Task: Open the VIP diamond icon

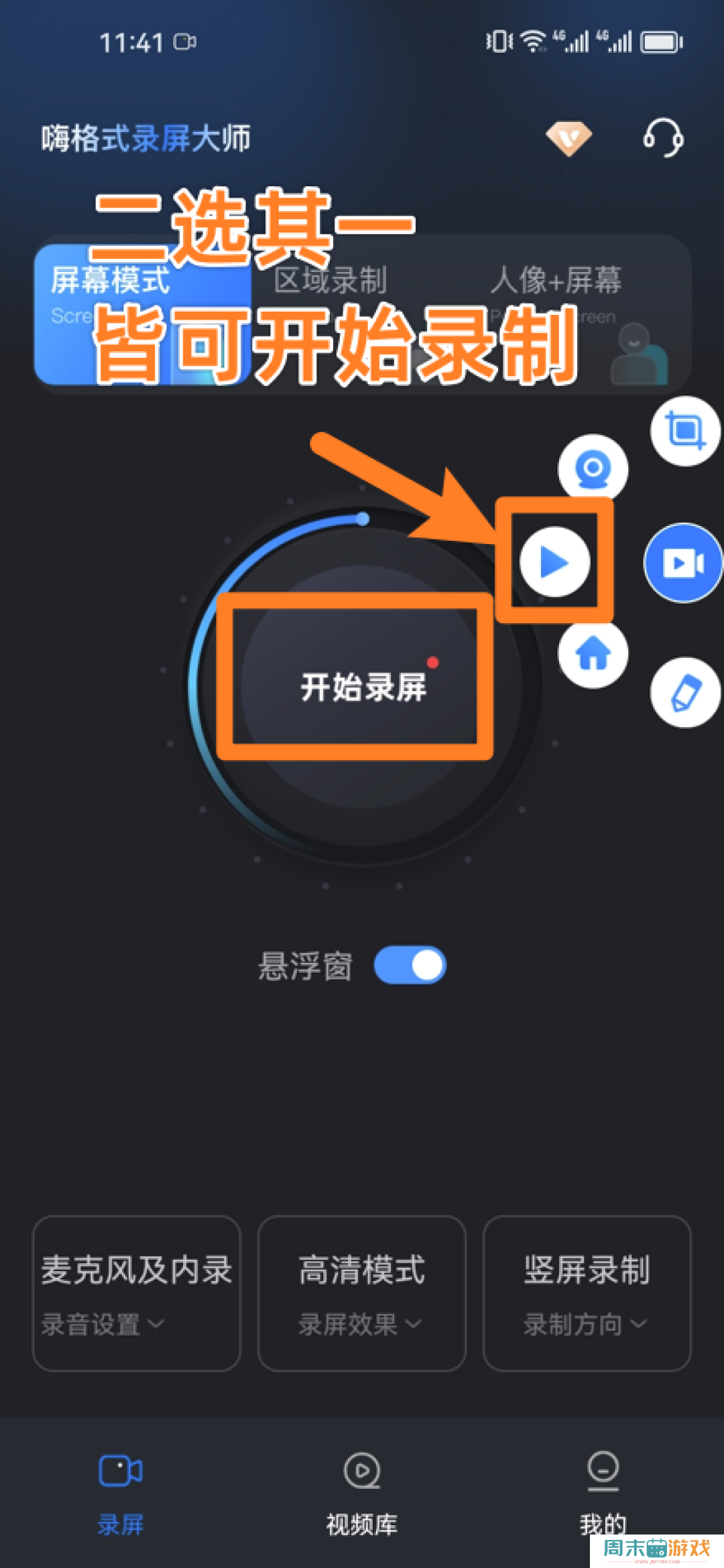Action: [568, 138]
